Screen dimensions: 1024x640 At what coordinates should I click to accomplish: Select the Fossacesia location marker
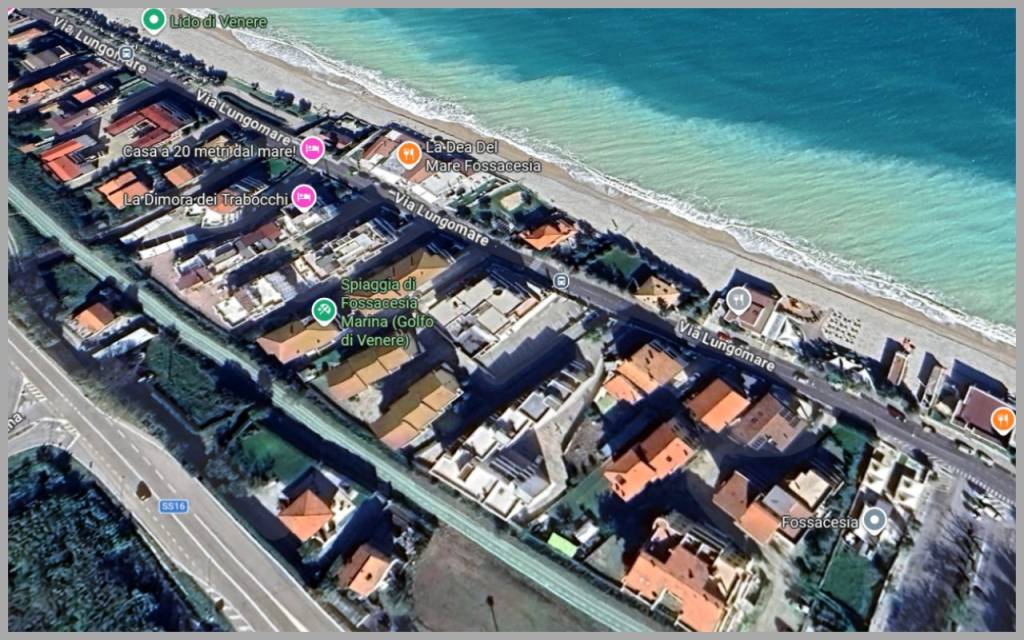click(x=875, y=519)
